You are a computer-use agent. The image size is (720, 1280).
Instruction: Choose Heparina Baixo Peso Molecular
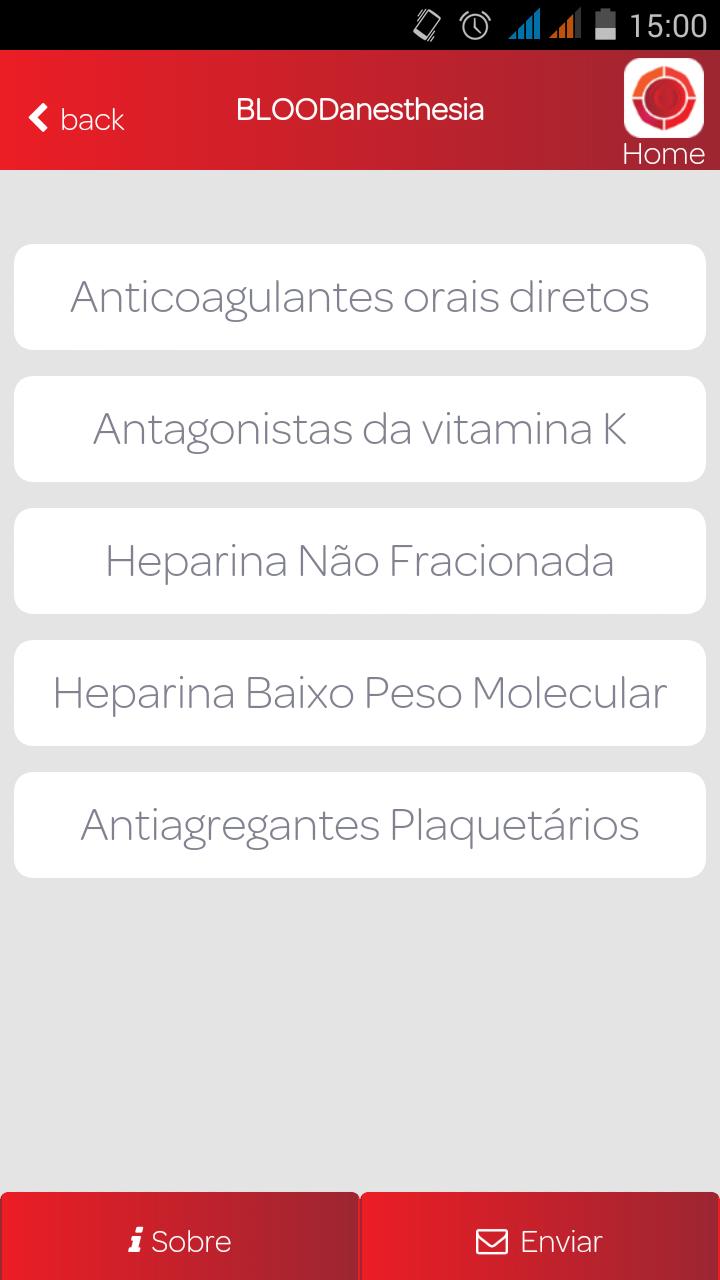tap(360, 693)
